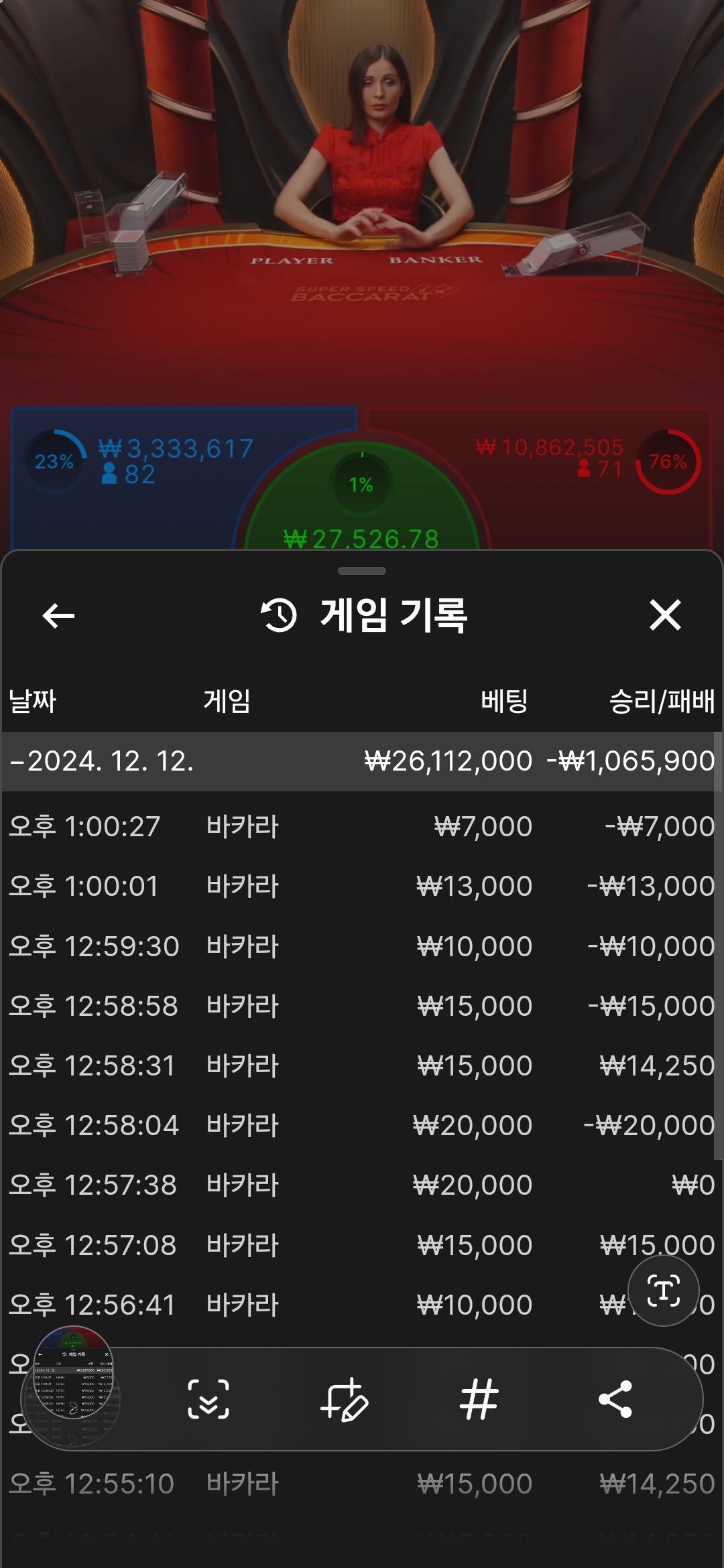The height and width of the screenshot is (1568, 724).
Task: Share the captured screenshot
Action: (615, 1399)
